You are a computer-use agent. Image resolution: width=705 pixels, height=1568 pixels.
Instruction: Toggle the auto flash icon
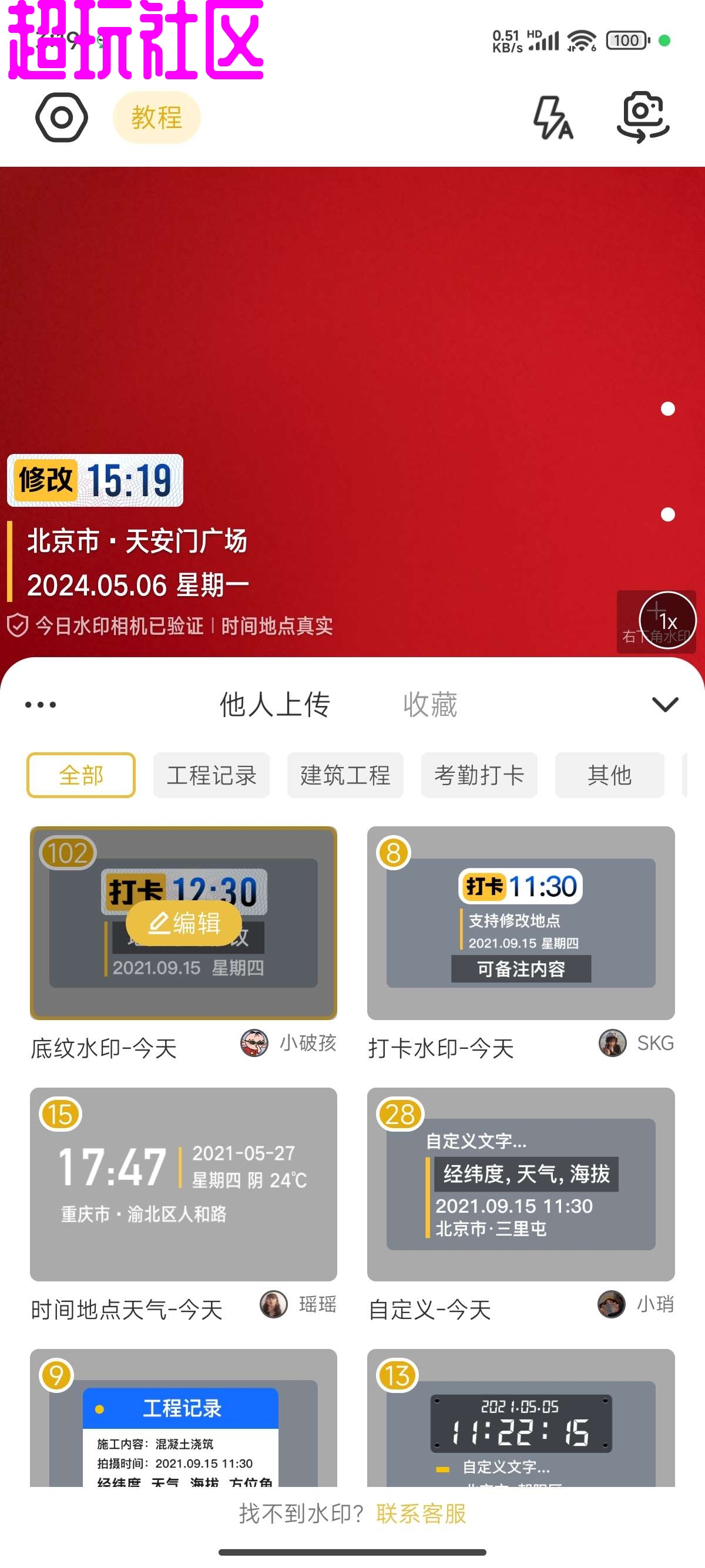(553, 117)
